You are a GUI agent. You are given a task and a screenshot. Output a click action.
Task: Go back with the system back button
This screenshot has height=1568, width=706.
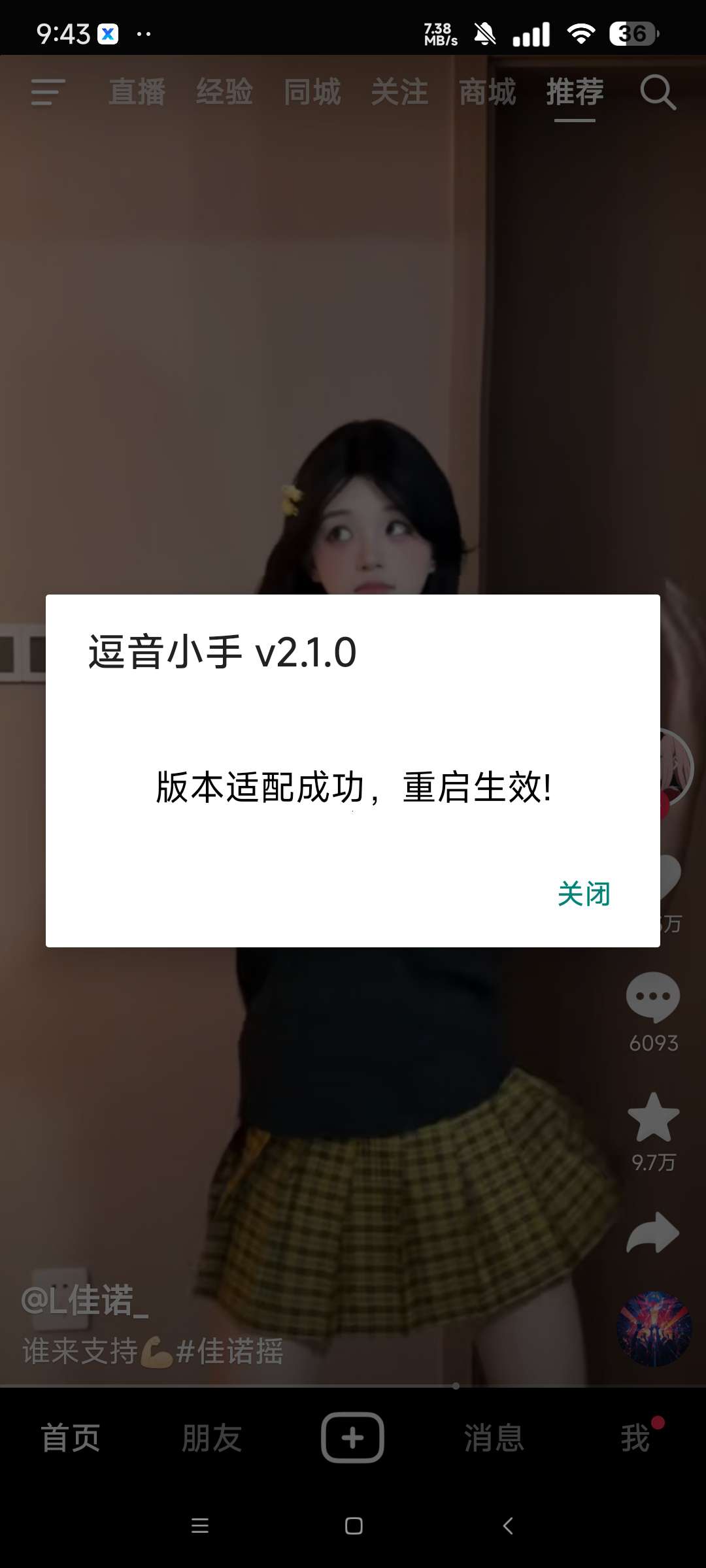[508, 1526]
